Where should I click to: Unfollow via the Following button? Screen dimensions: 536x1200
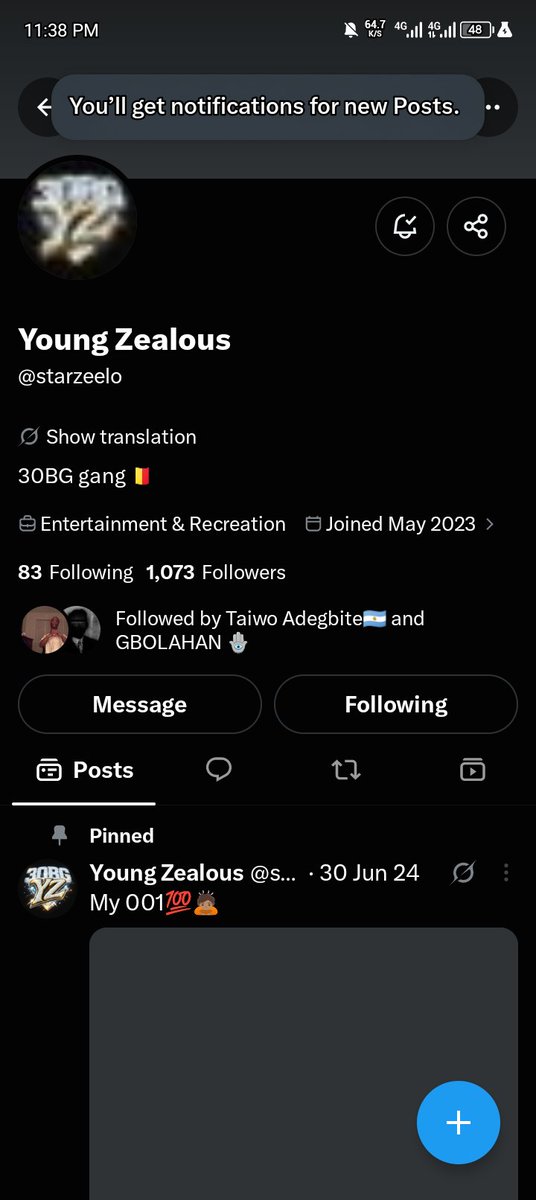tap(396, 705)
